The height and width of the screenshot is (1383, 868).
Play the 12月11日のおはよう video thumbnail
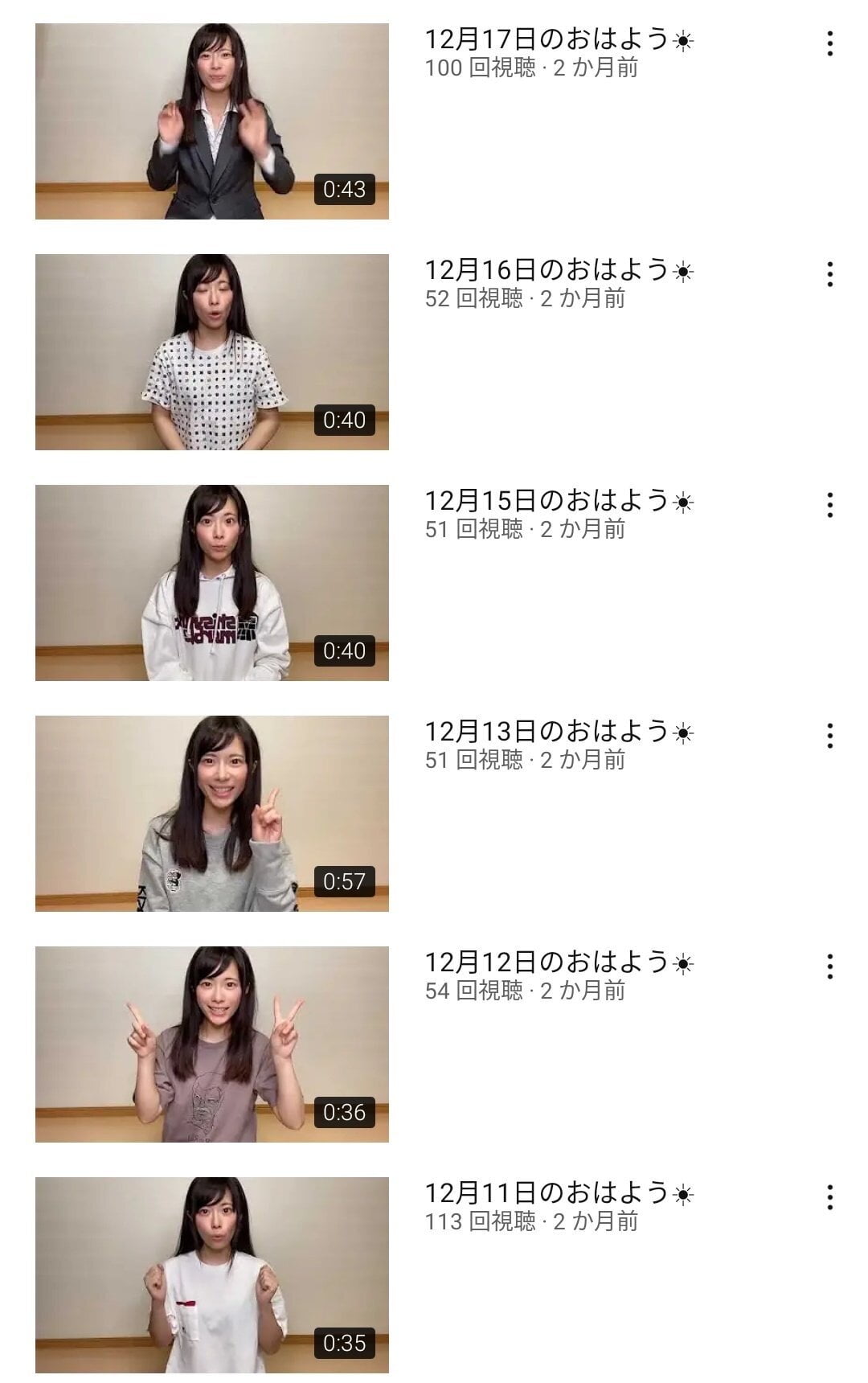pyautogui.click(x=211, y=1274)
